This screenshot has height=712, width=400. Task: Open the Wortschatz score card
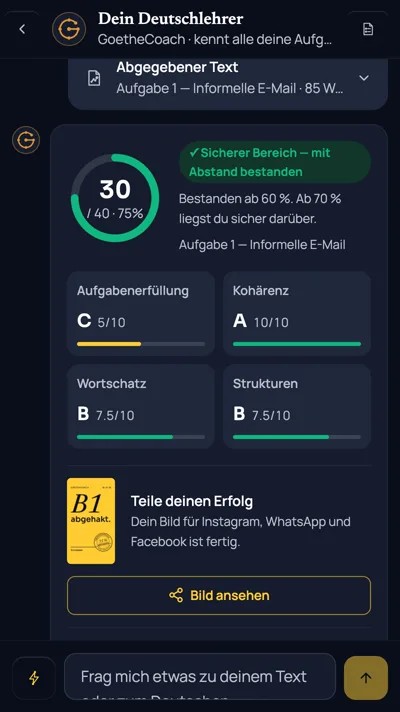click(141, 406)
